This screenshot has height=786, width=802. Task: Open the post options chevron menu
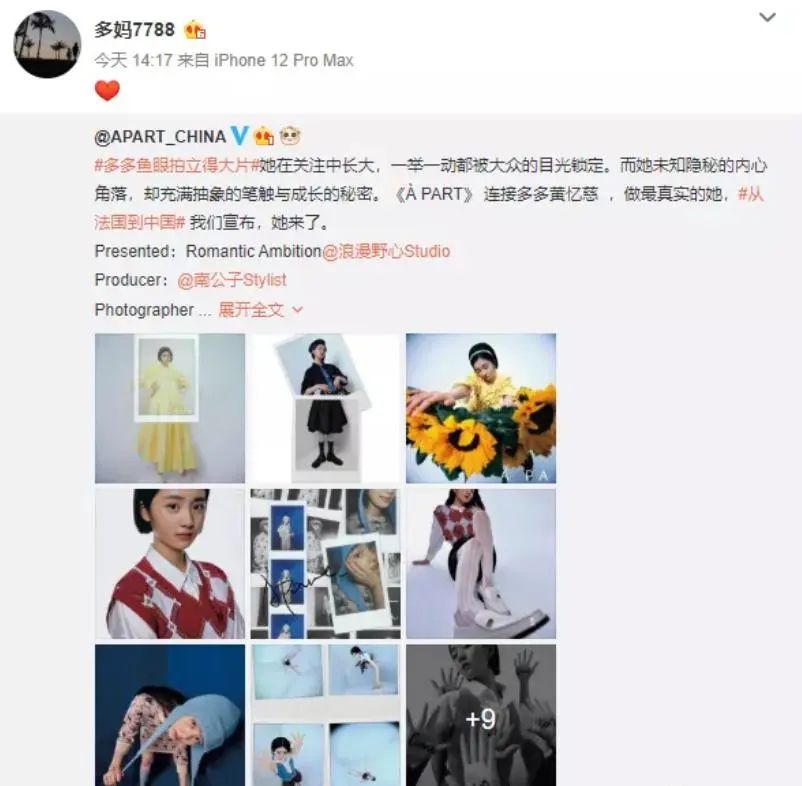click(x=767, y=18)
